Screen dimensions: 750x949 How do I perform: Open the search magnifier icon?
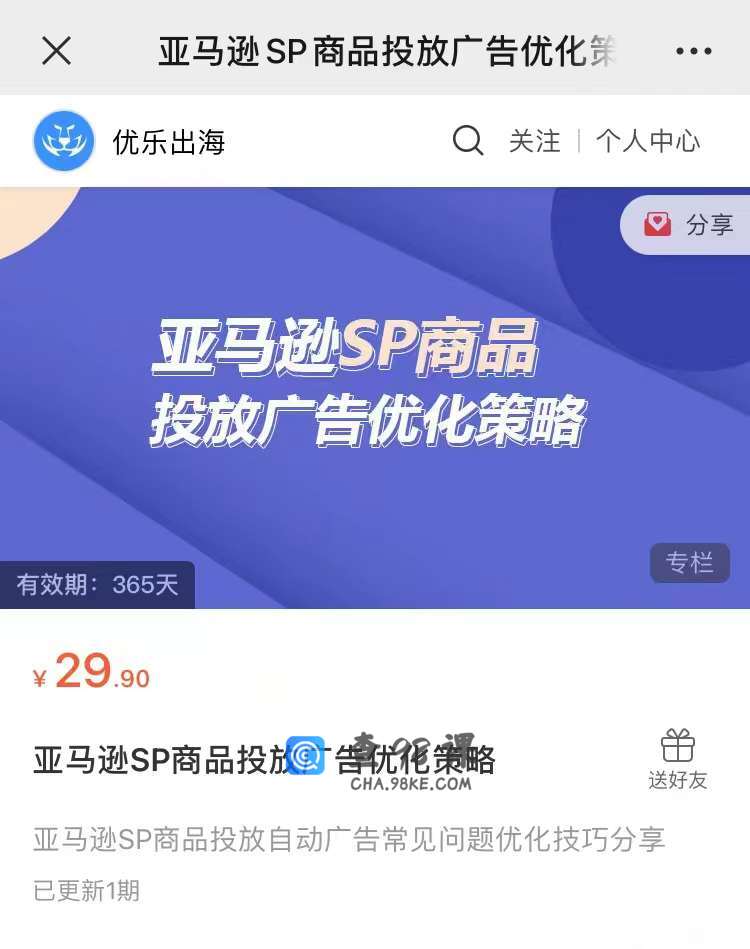click(x=468, y=141)
